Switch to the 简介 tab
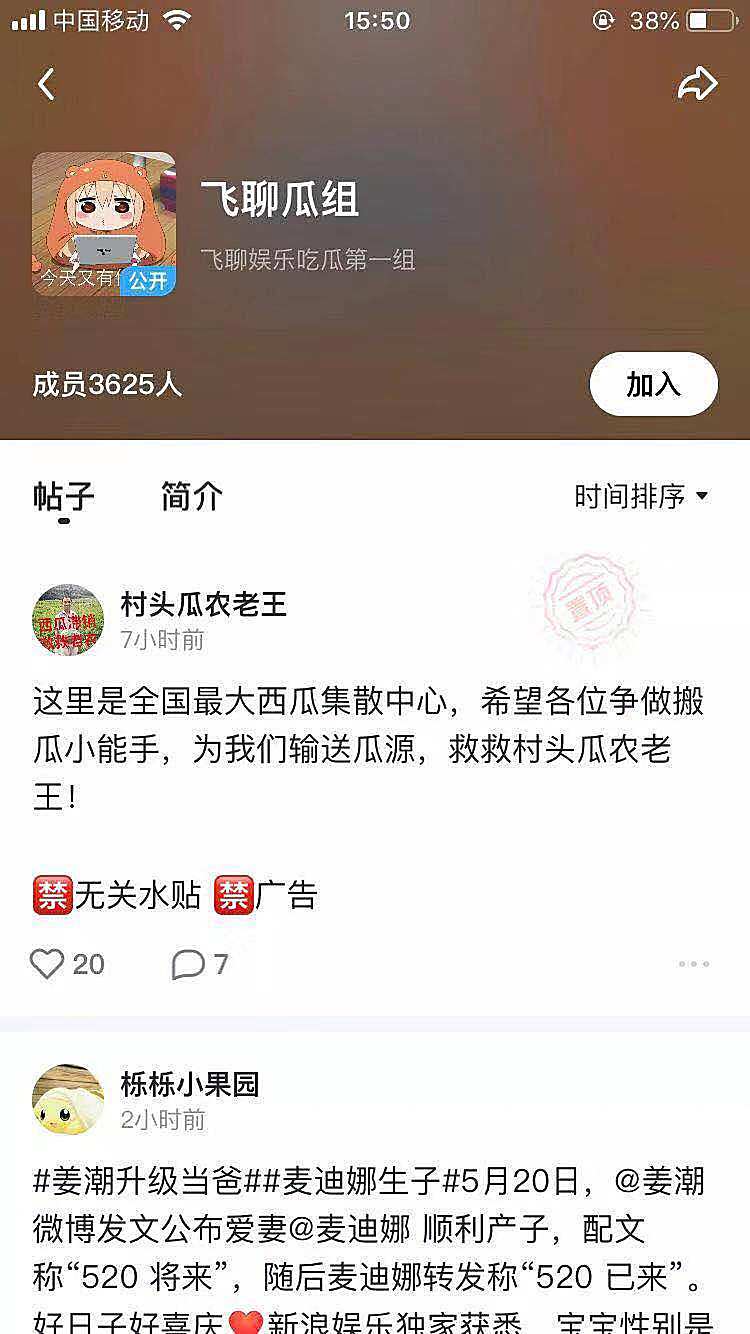The image size is (750, 1334). point(192,496)
